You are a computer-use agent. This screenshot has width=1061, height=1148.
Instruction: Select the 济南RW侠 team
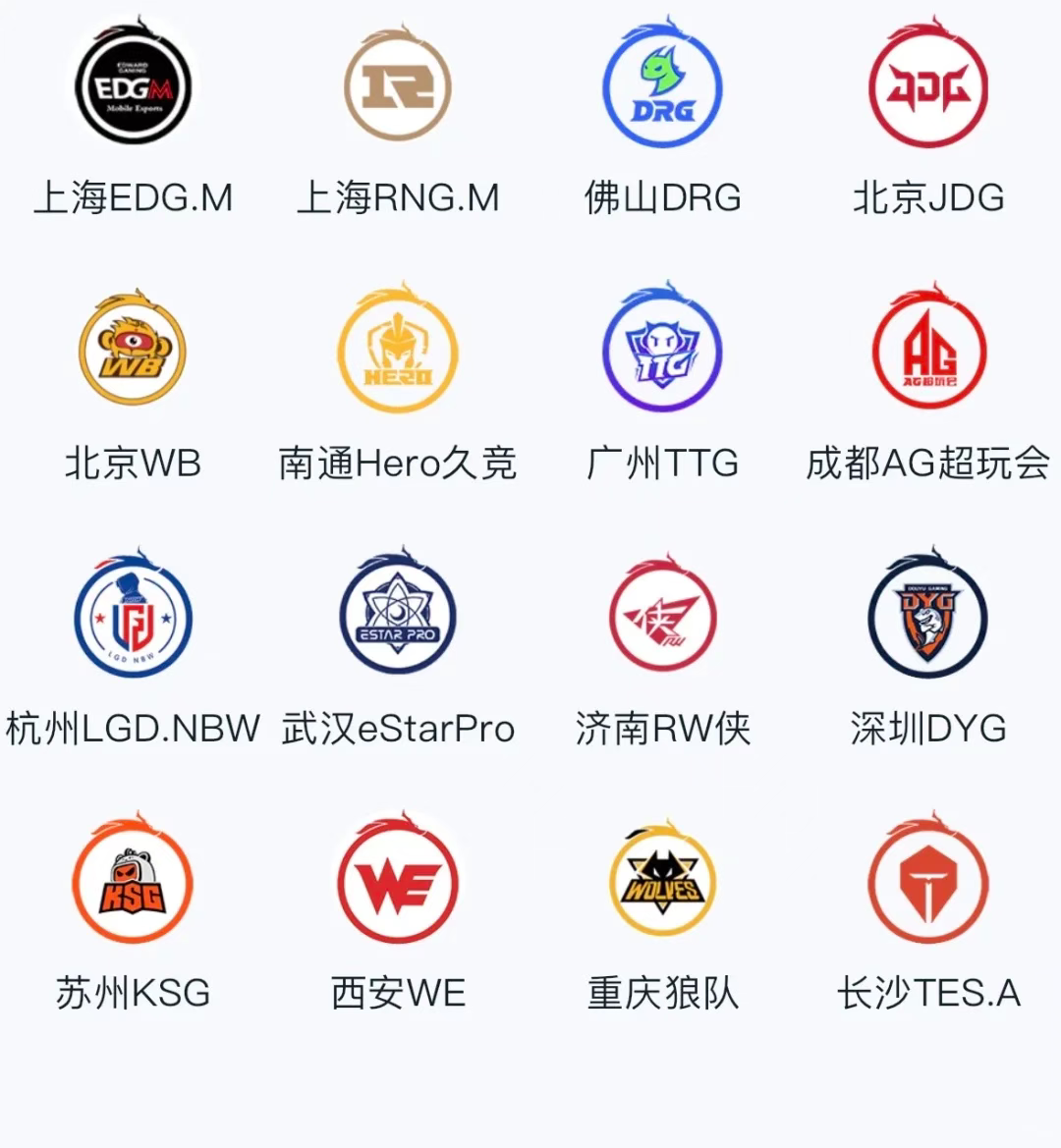coord(662,619)
